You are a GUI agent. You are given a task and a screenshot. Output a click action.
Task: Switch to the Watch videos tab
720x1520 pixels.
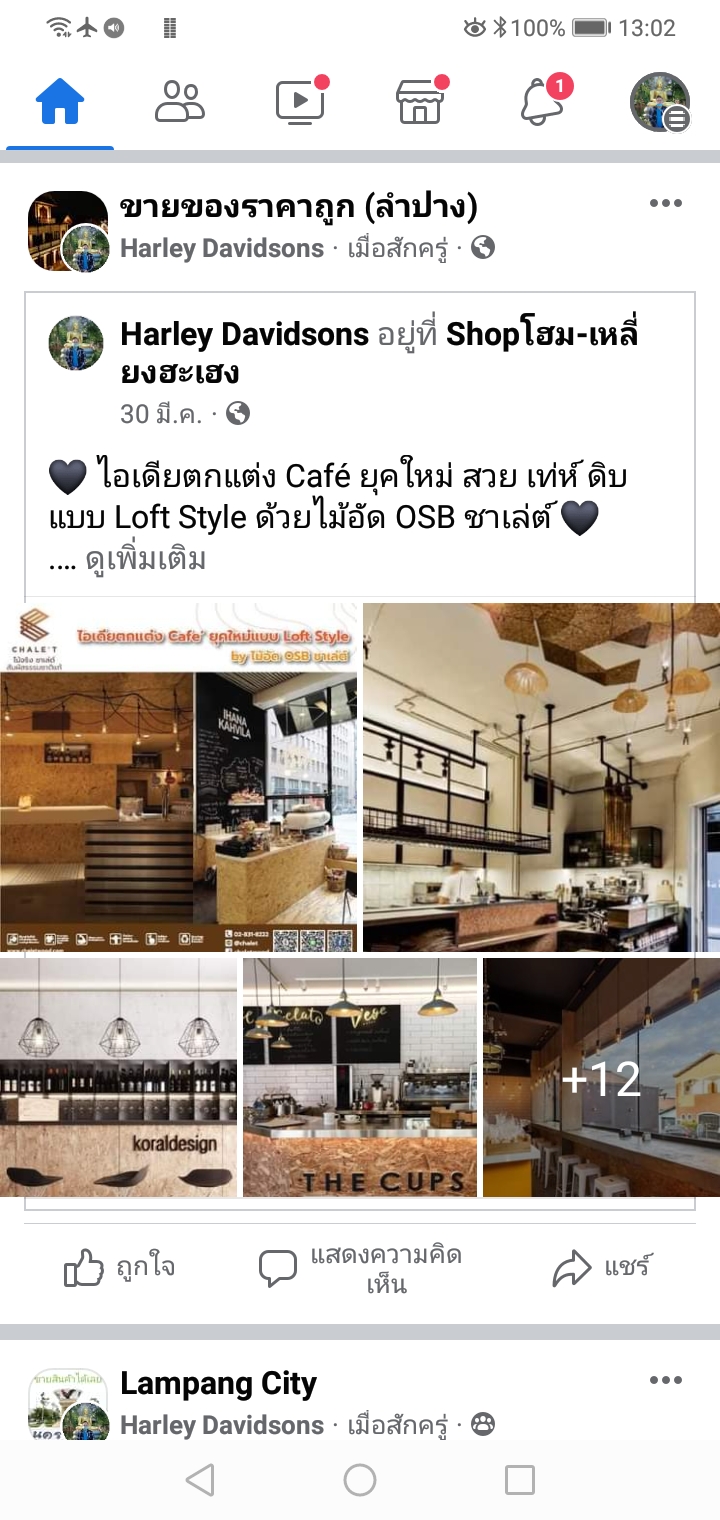pyautogui.click(x=300, y=102)
